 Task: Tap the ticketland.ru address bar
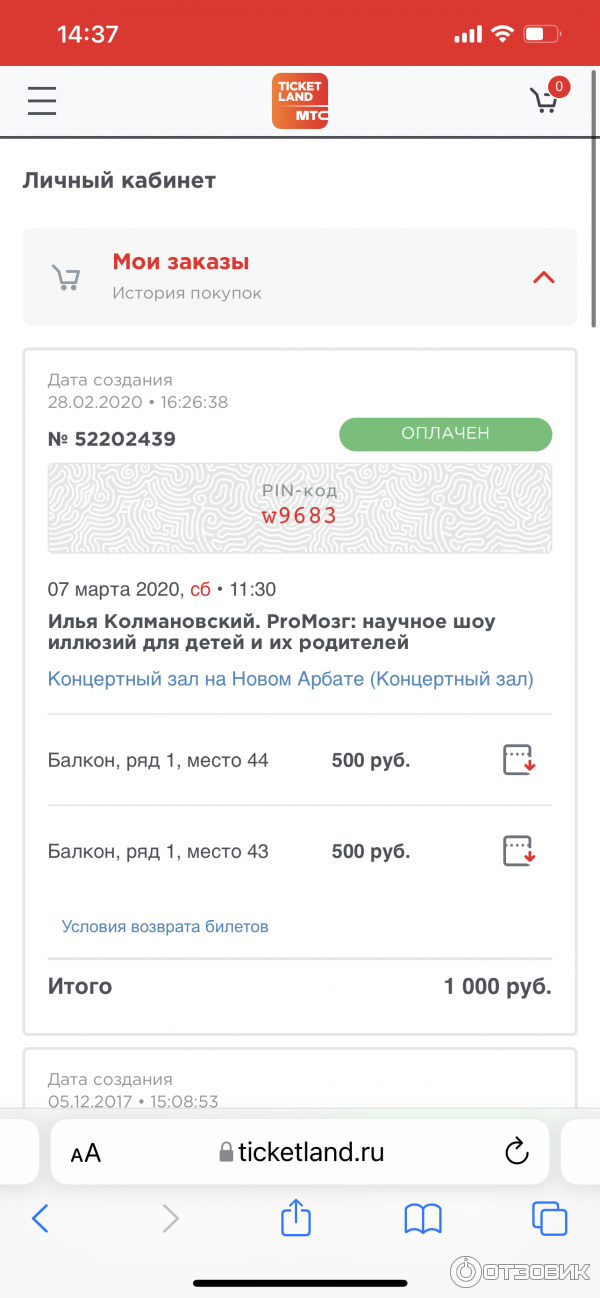pos(300,1152)
